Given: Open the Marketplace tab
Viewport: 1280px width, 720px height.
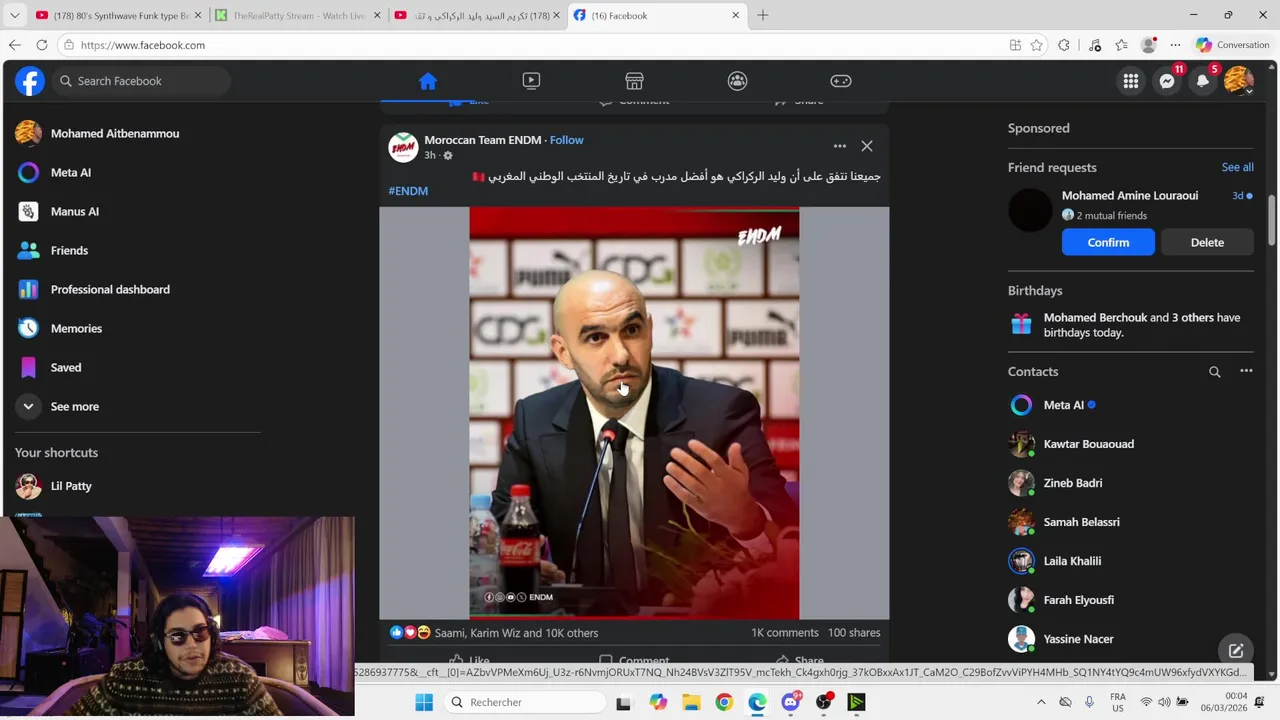Looking at the screenshot, I should point(634,81).
